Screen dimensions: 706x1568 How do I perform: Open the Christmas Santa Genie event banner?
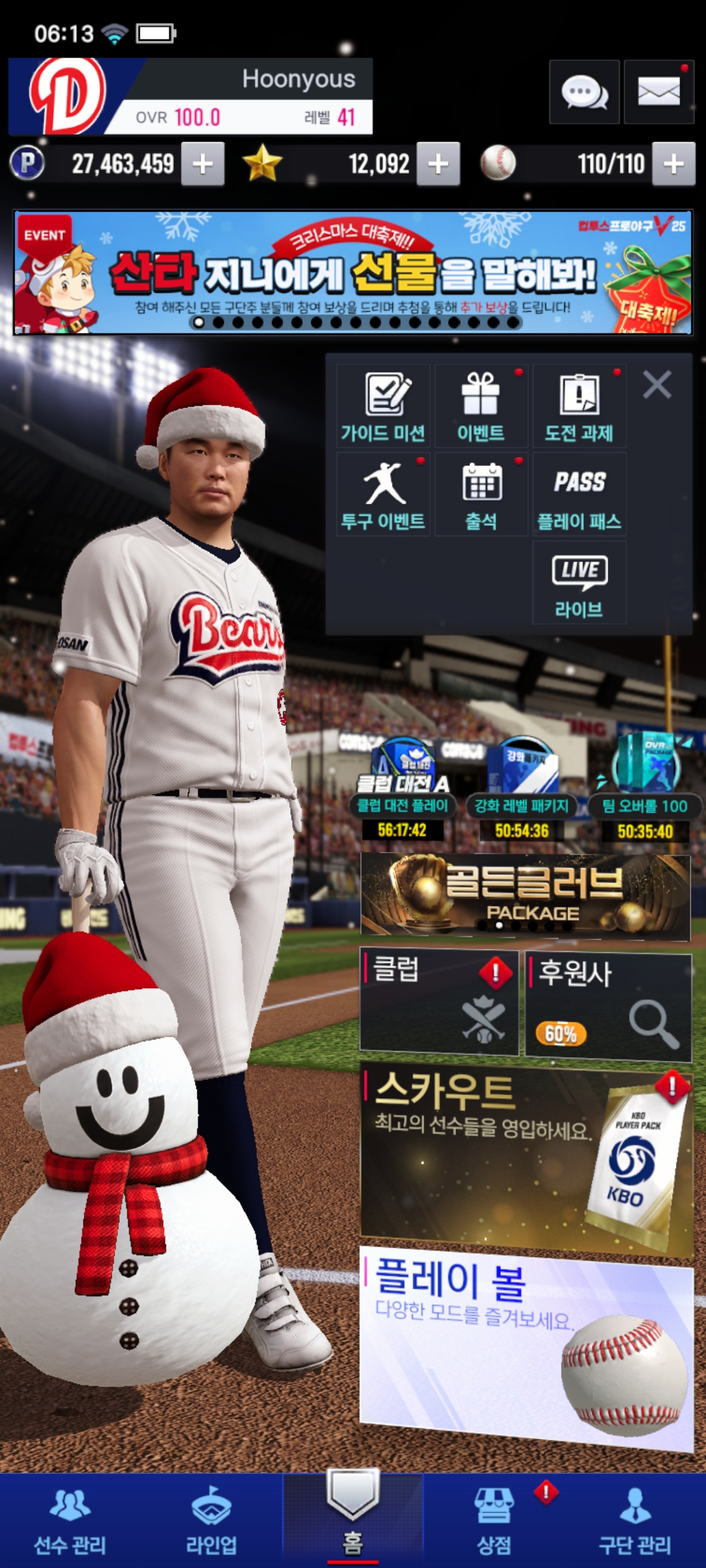click(x=353, y=272)
